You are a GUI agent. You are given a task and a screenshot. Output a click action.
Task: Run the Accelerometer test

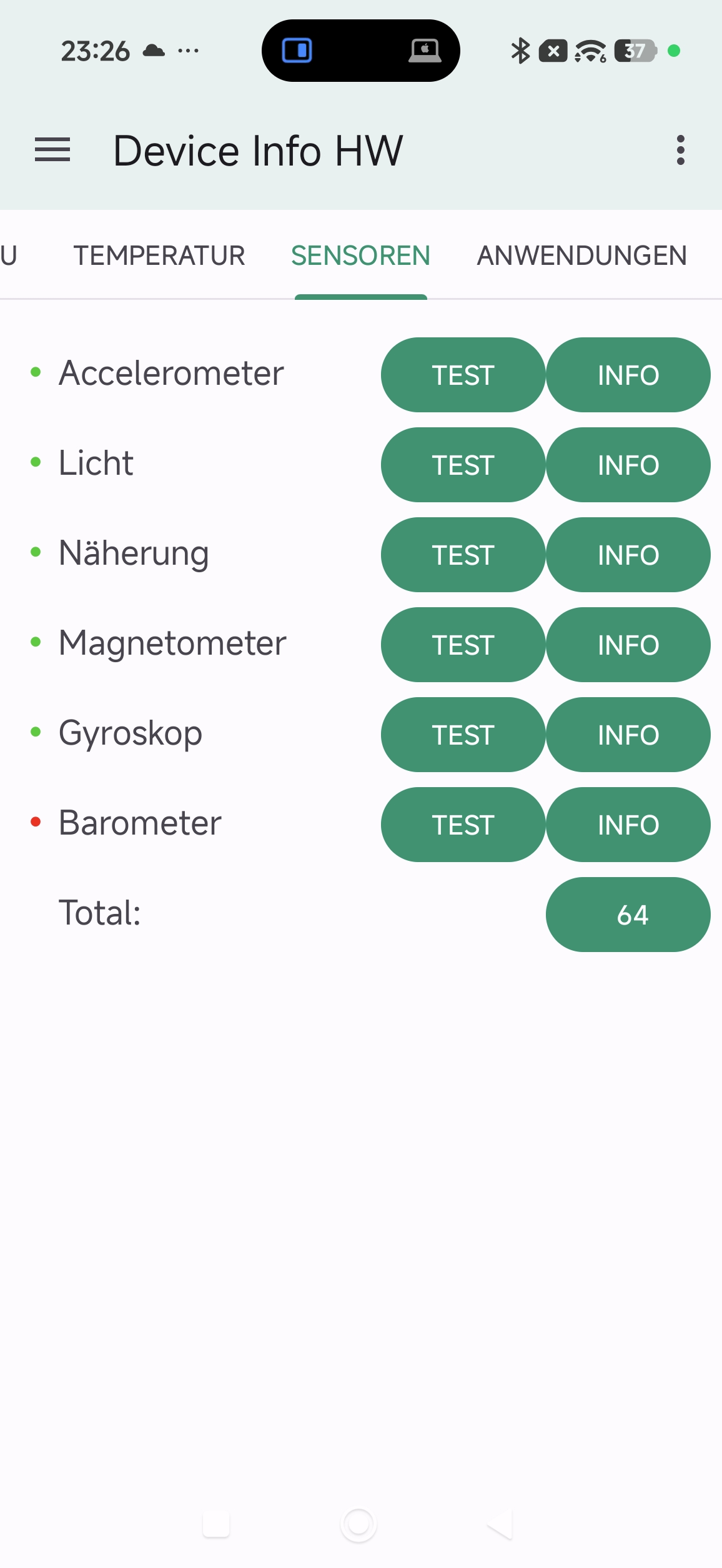(463, 375)
